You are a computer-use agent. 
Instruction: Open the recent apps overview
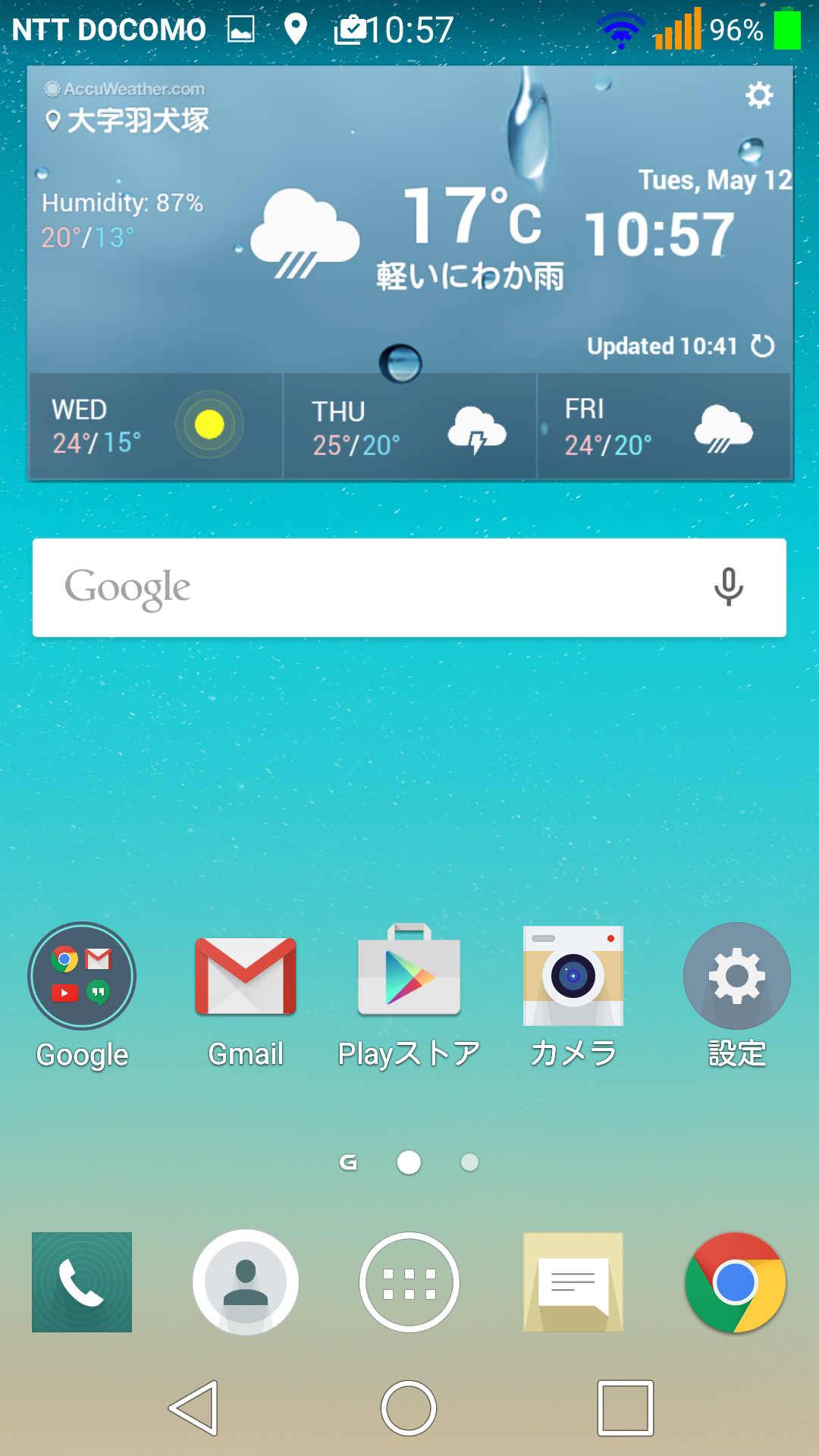[x=625, y=1408]
